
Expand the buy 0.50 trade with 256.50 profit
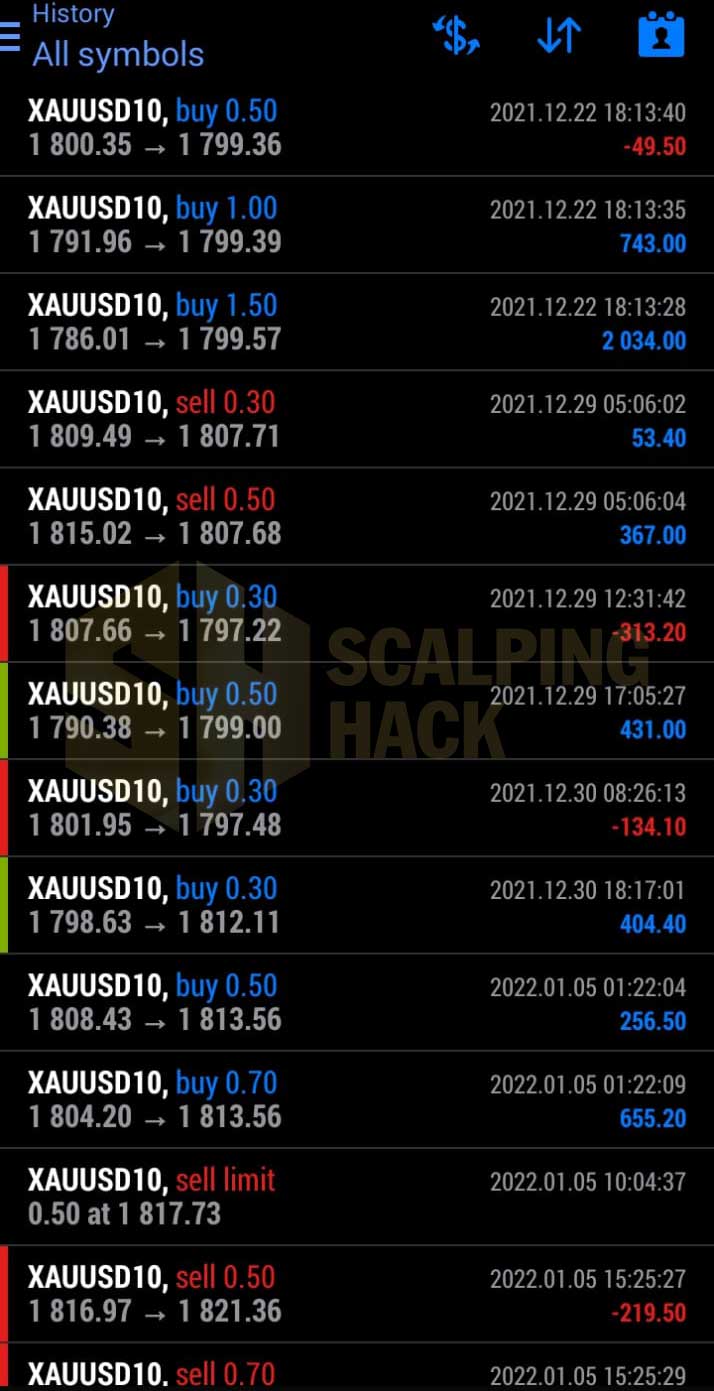point(357,1001)
